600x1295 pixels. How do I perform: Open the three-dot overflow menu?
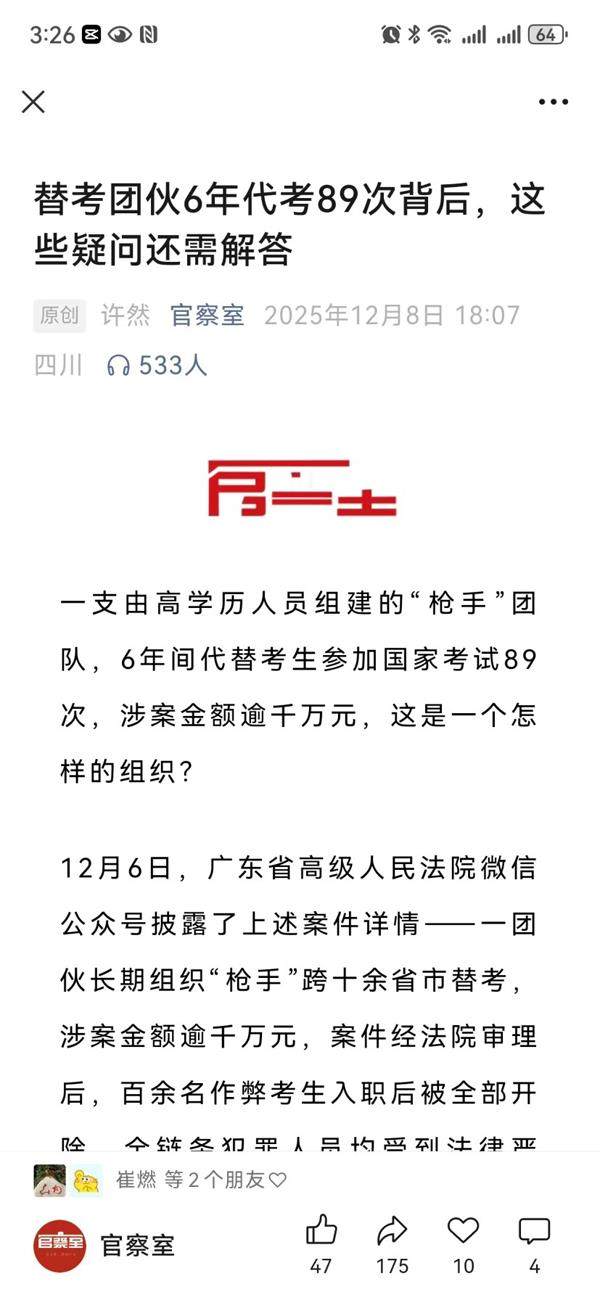[x=553, y=101]
